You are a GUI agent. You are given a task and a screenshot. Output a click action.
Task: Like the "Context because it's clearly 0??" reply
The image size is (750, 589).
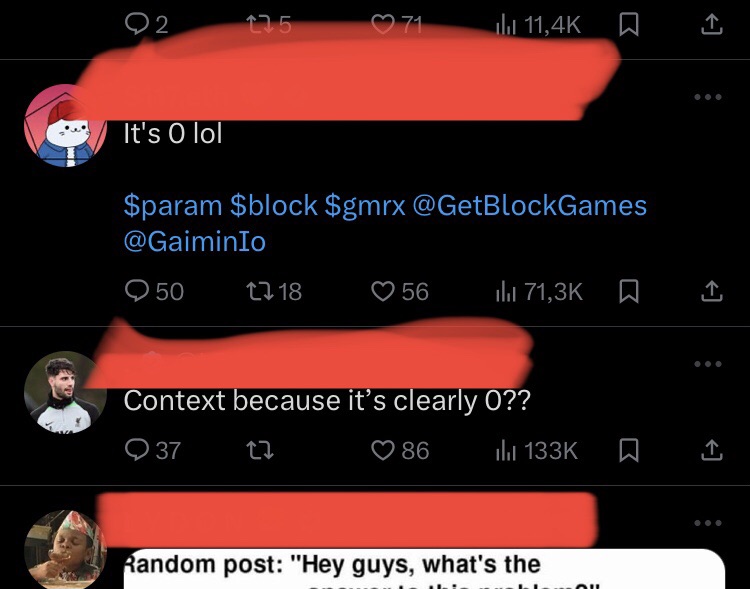[384, 450]
